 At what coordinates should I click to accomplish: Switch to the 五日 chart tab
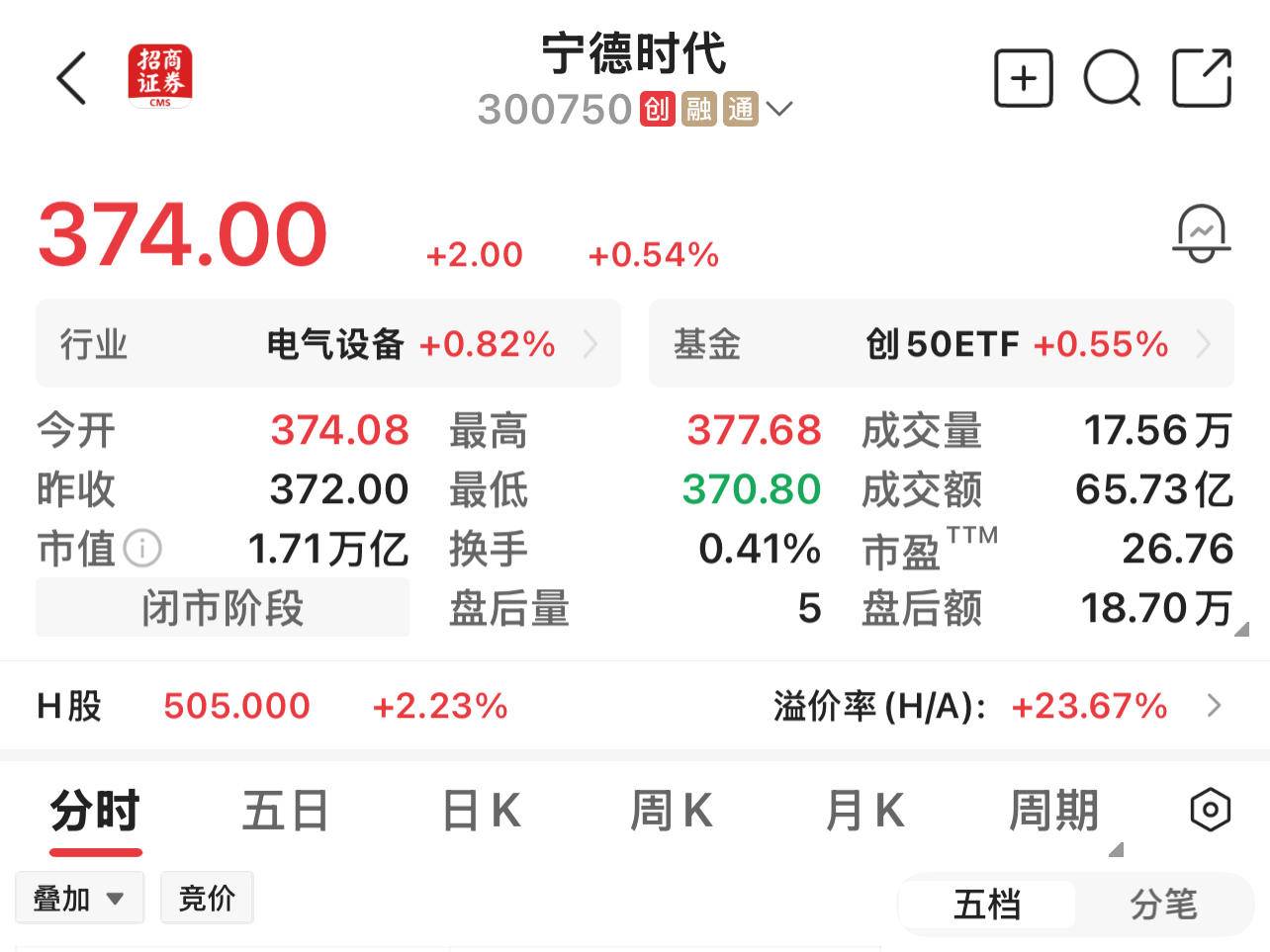click(285, 811)
